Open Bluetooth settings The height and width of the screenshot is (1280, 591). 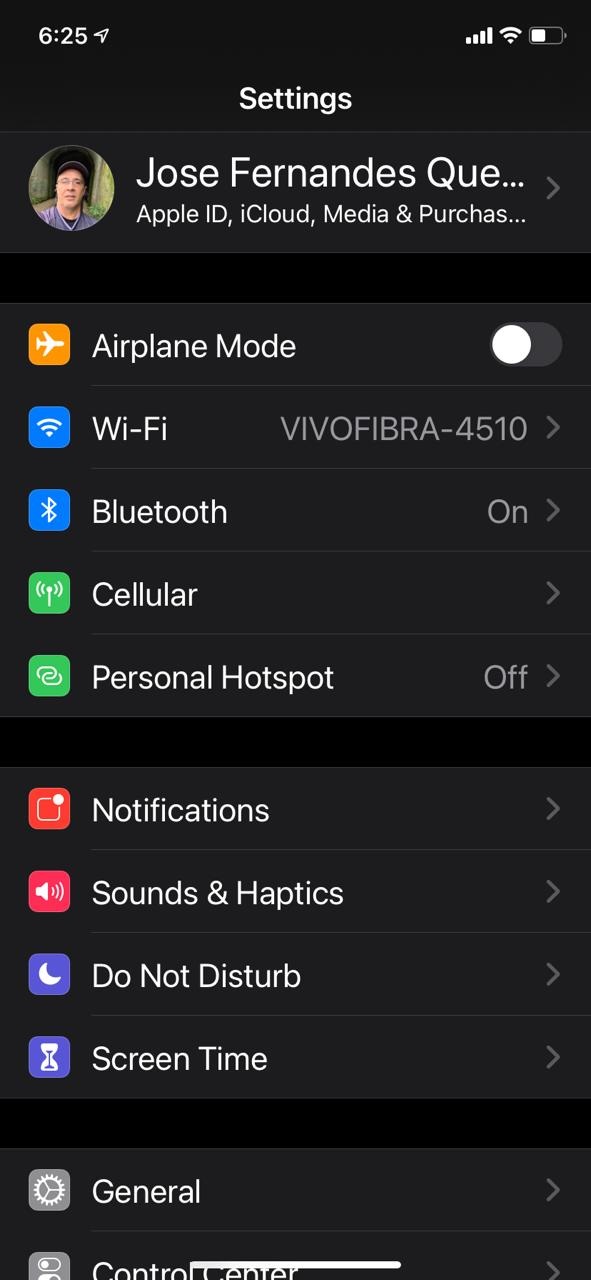295,511
